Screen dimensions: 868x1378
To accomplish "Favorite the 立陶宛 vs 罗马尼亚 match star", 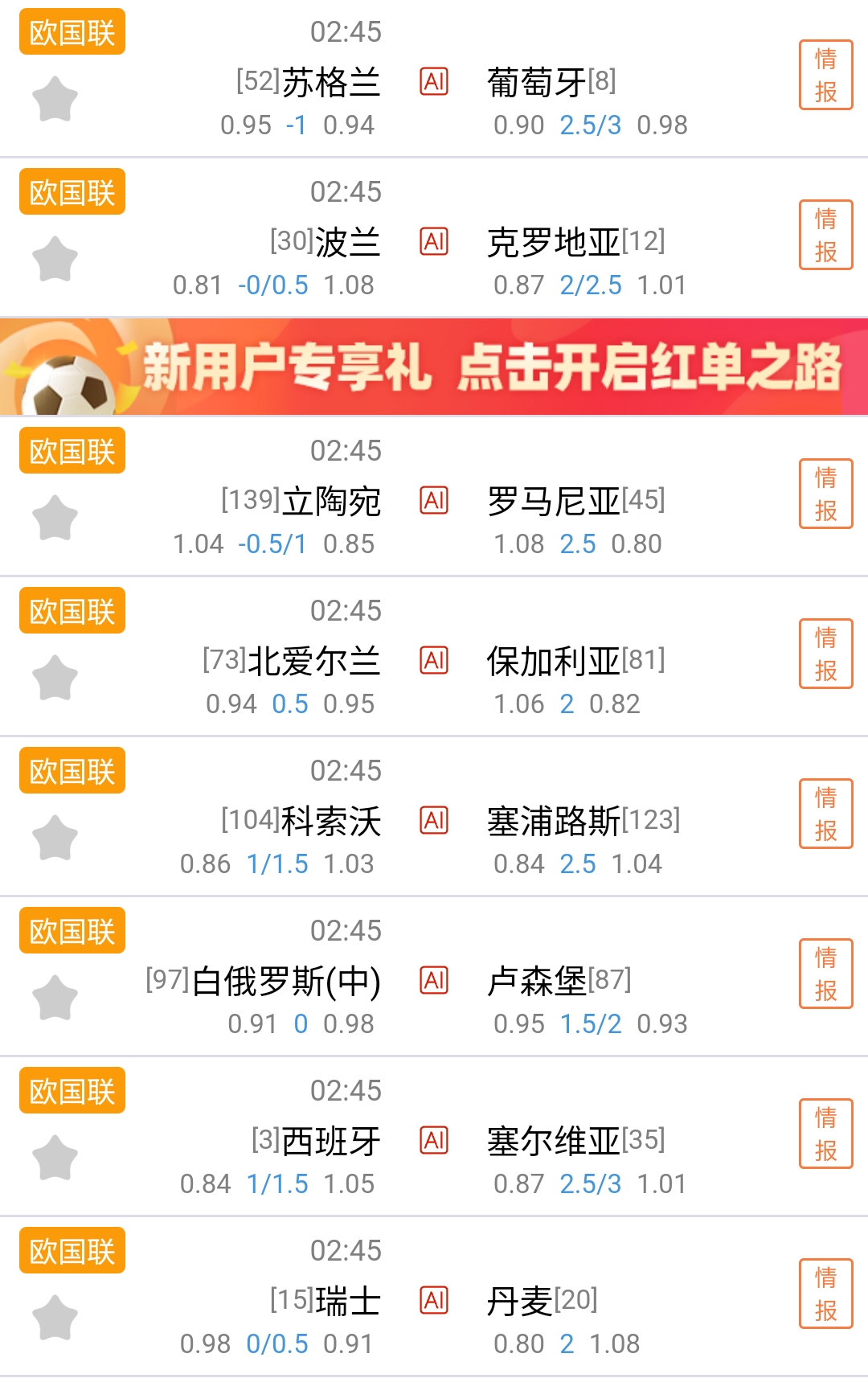I will pos(55,518).
